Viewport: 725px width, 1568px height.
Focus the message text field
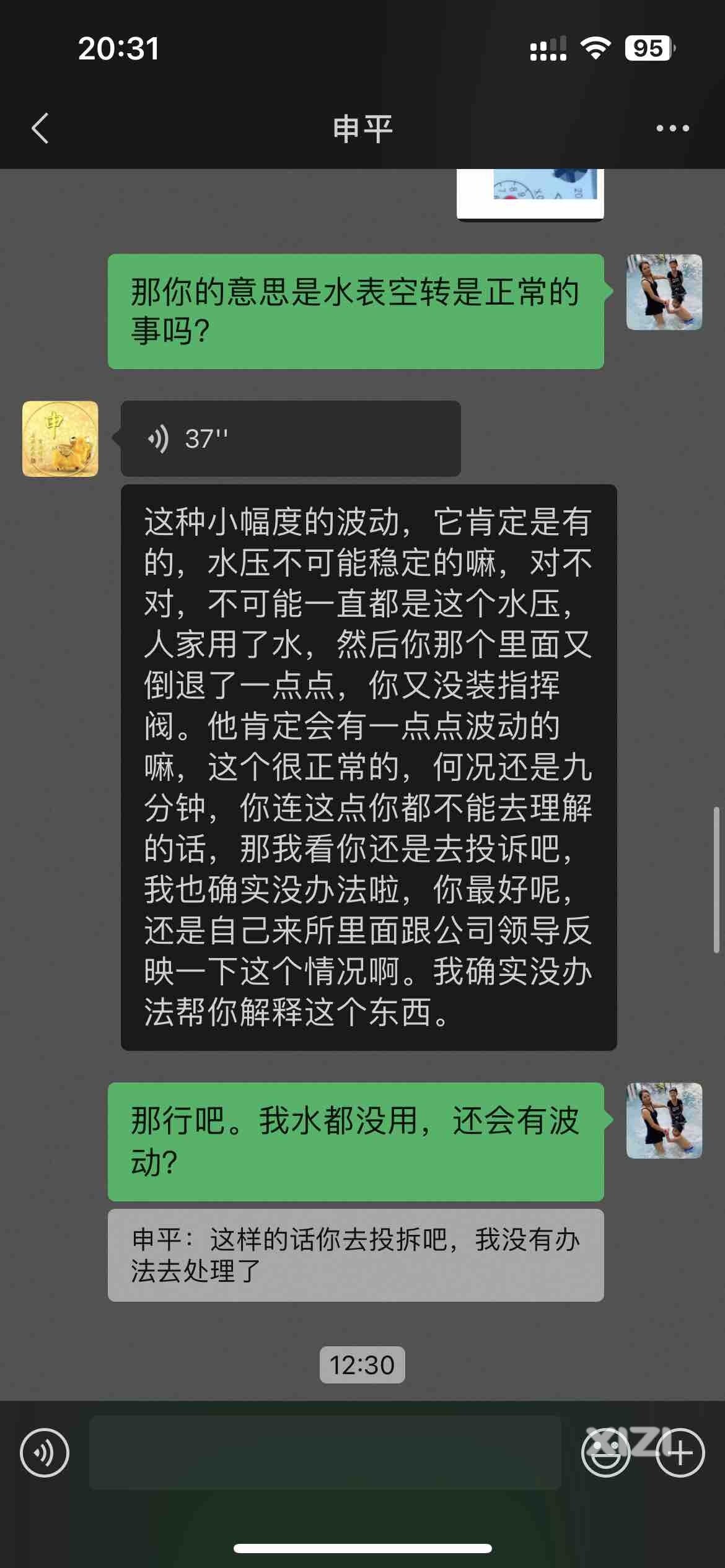point(325,1453)
